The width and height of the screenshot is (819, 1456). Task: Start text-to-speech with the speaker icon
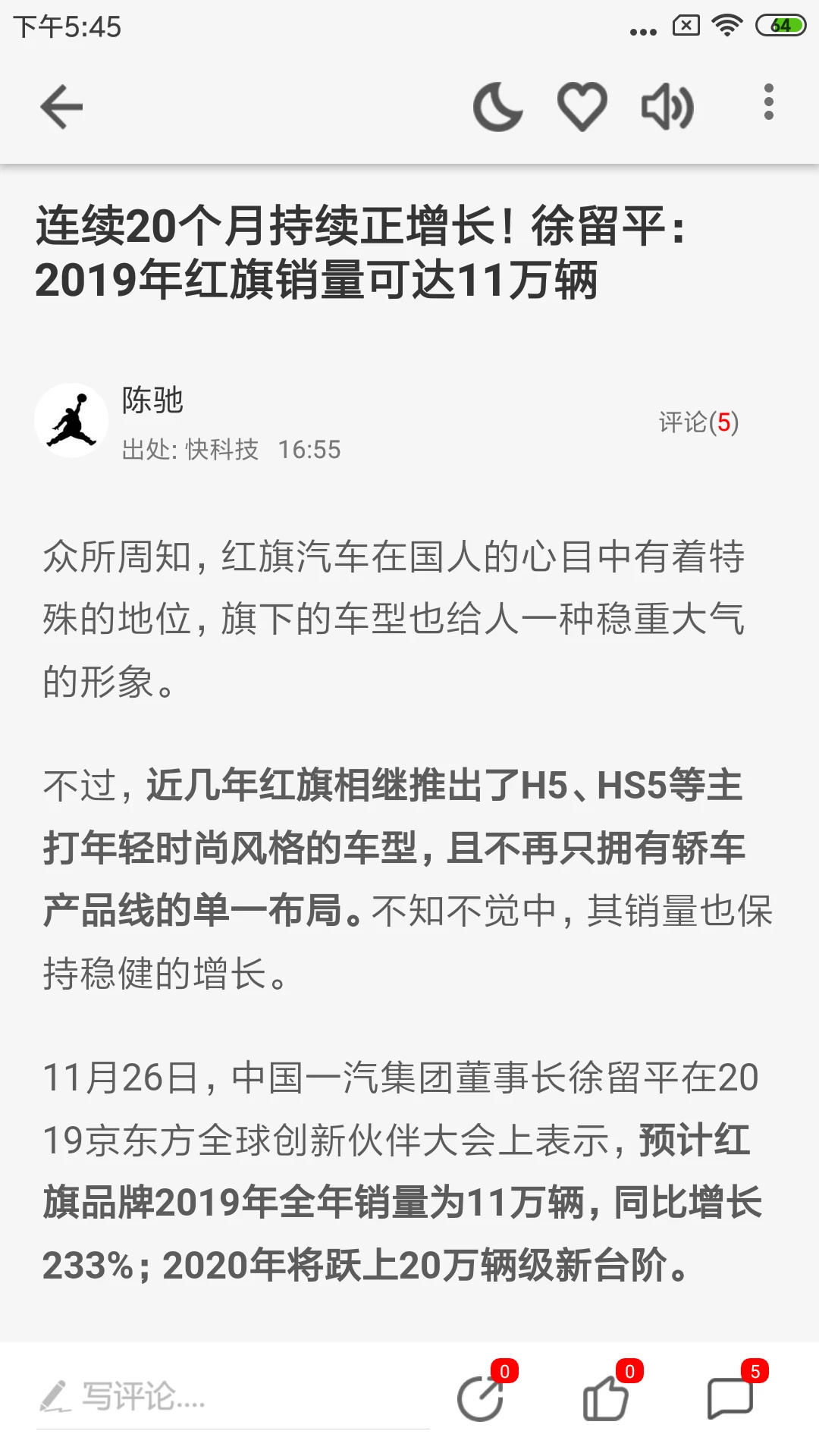(x=666, y=106)
